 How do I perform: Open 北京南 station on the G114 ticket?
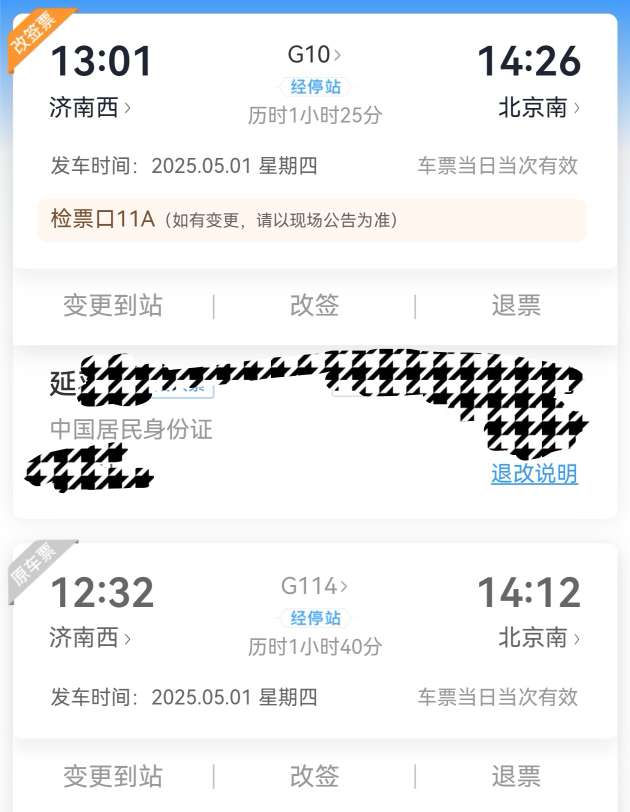coord(539,638)
